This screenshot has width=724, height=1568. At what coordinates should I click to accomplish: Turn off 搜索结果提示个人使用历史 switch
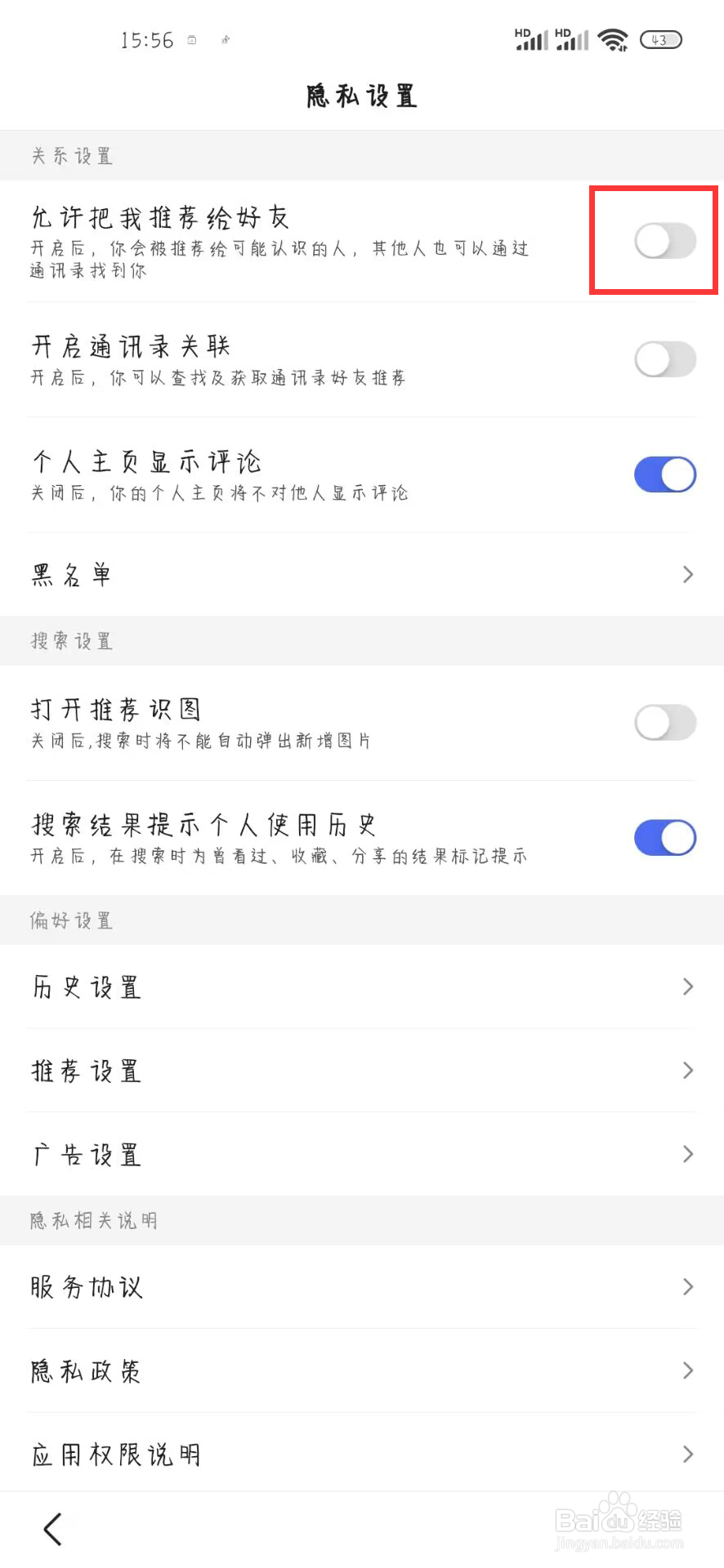[x=664, y=837]
